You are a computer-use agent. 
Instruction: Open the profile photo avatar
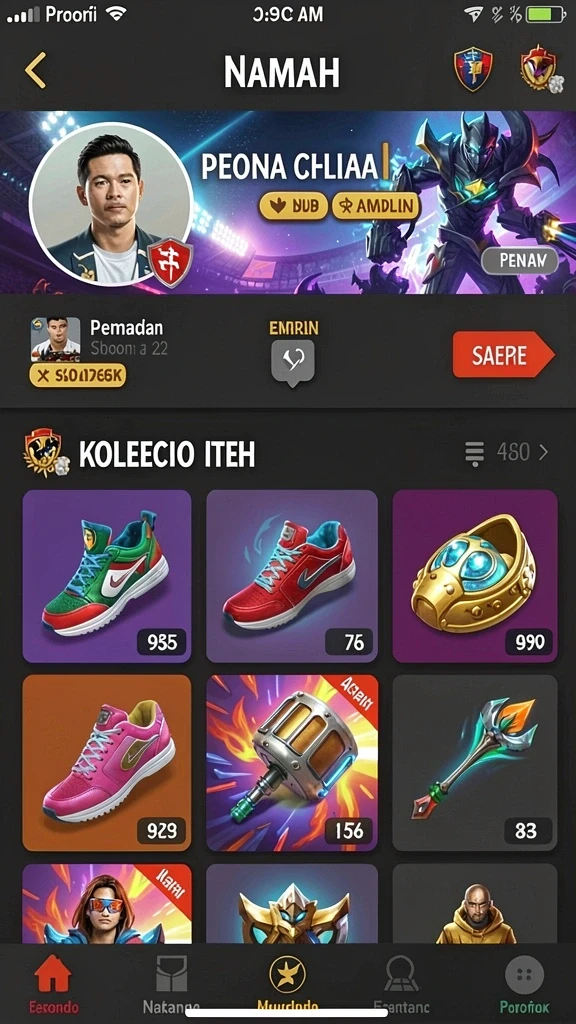pyautogui.click(x=111, y=204)
